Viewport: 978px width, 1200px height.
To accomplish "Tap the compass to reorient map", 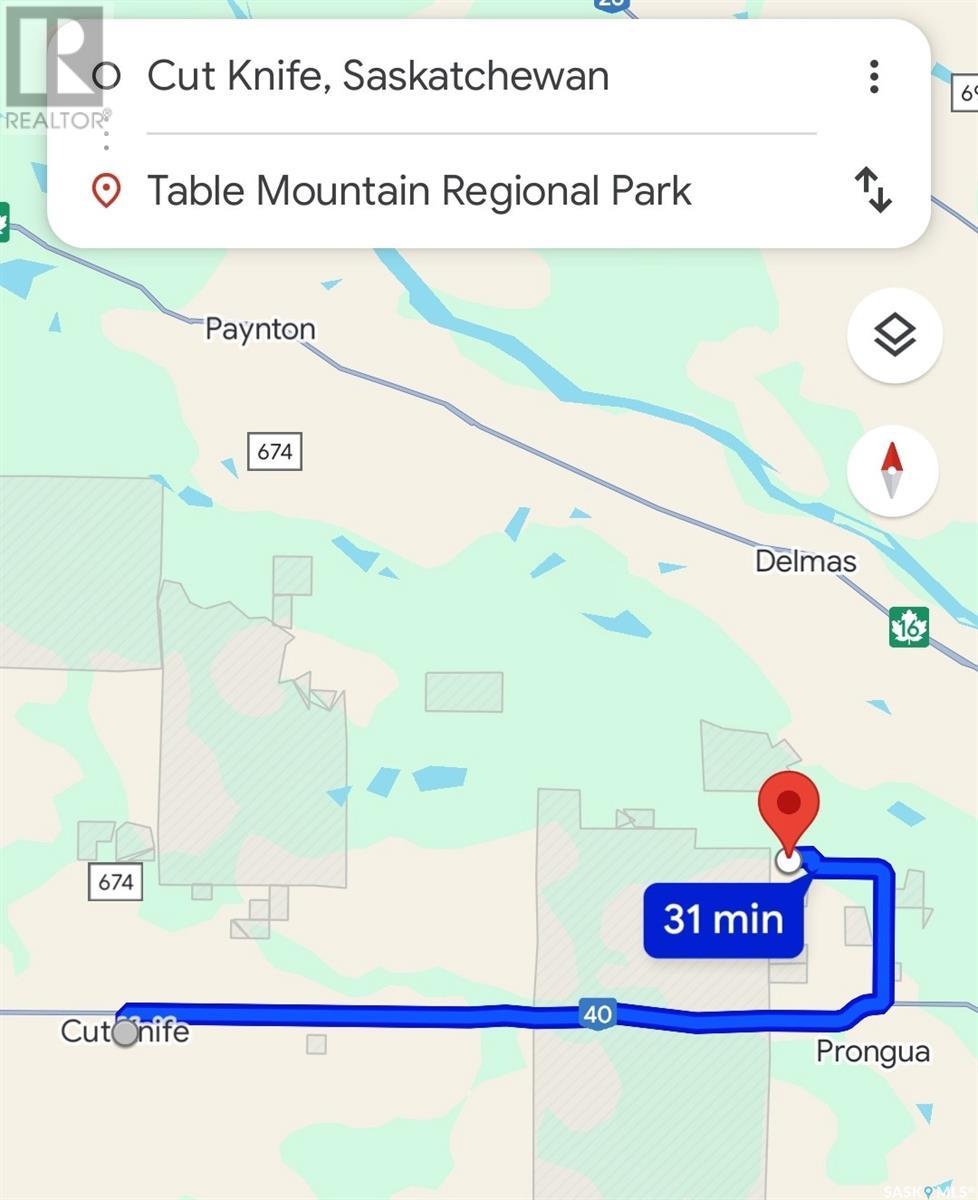I will click(892, 470).
